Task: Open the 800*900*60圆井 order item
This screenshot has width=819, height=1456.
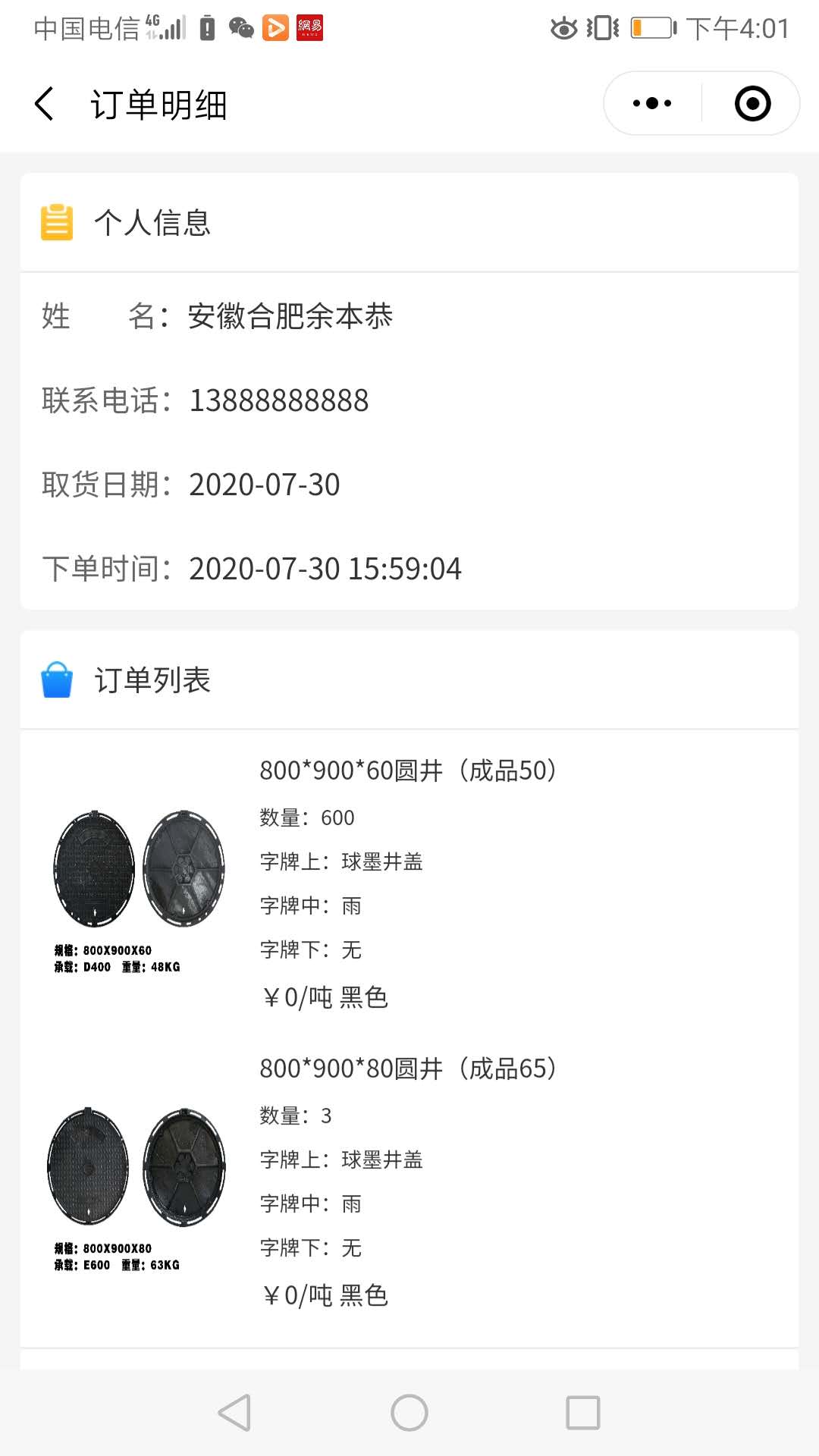Action: 409,884
